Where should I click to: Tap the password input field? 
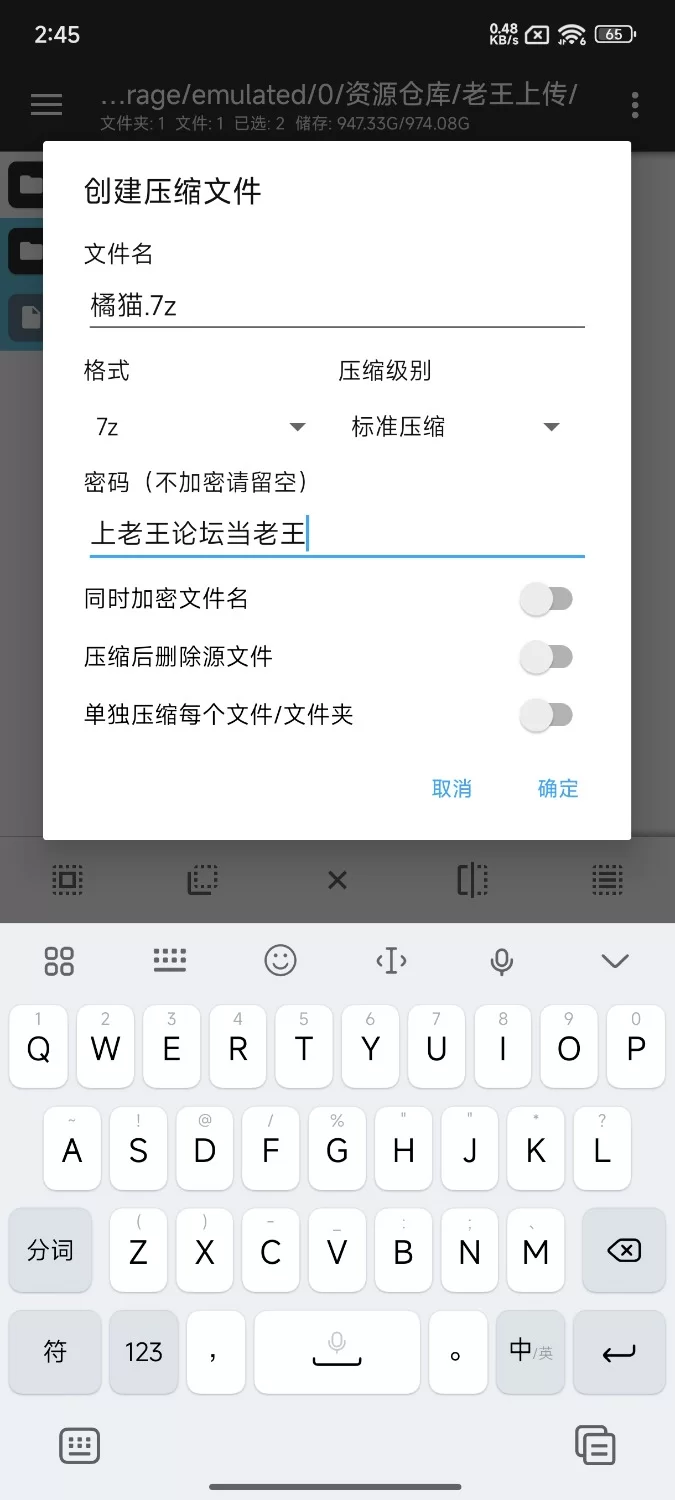(x=336, y=534)
